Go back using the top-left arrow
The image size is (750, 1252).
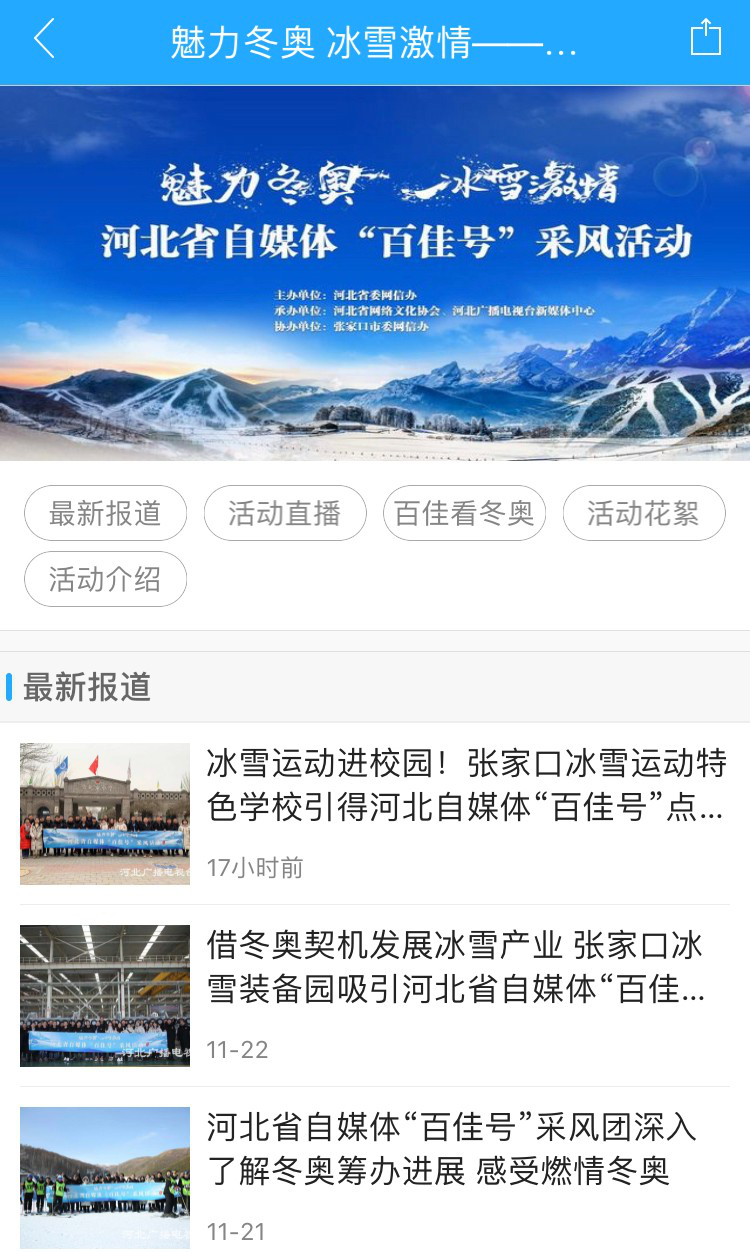[x=44, y=40]
